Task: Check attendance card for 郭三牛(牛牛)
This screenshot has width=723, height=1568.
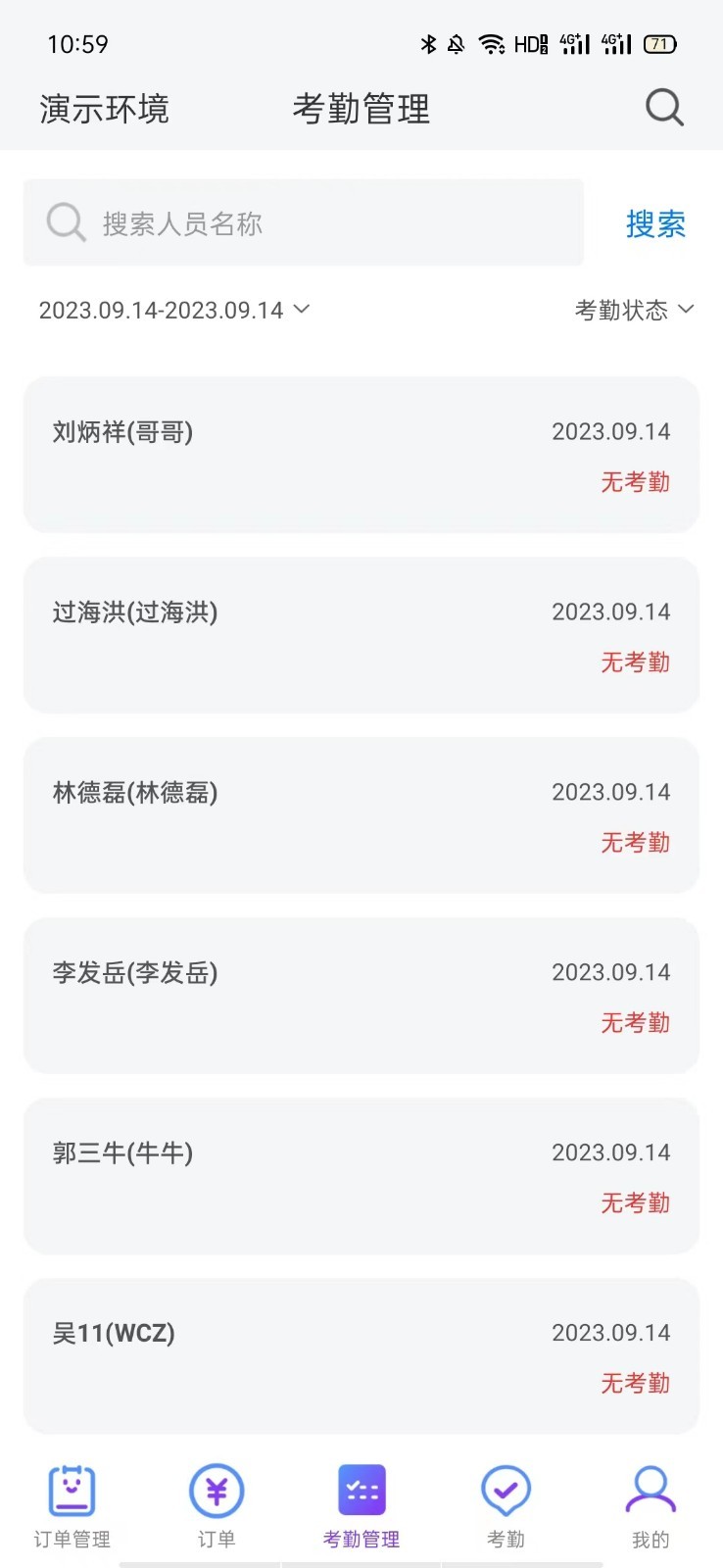Action: click(x=361, y=1176)
